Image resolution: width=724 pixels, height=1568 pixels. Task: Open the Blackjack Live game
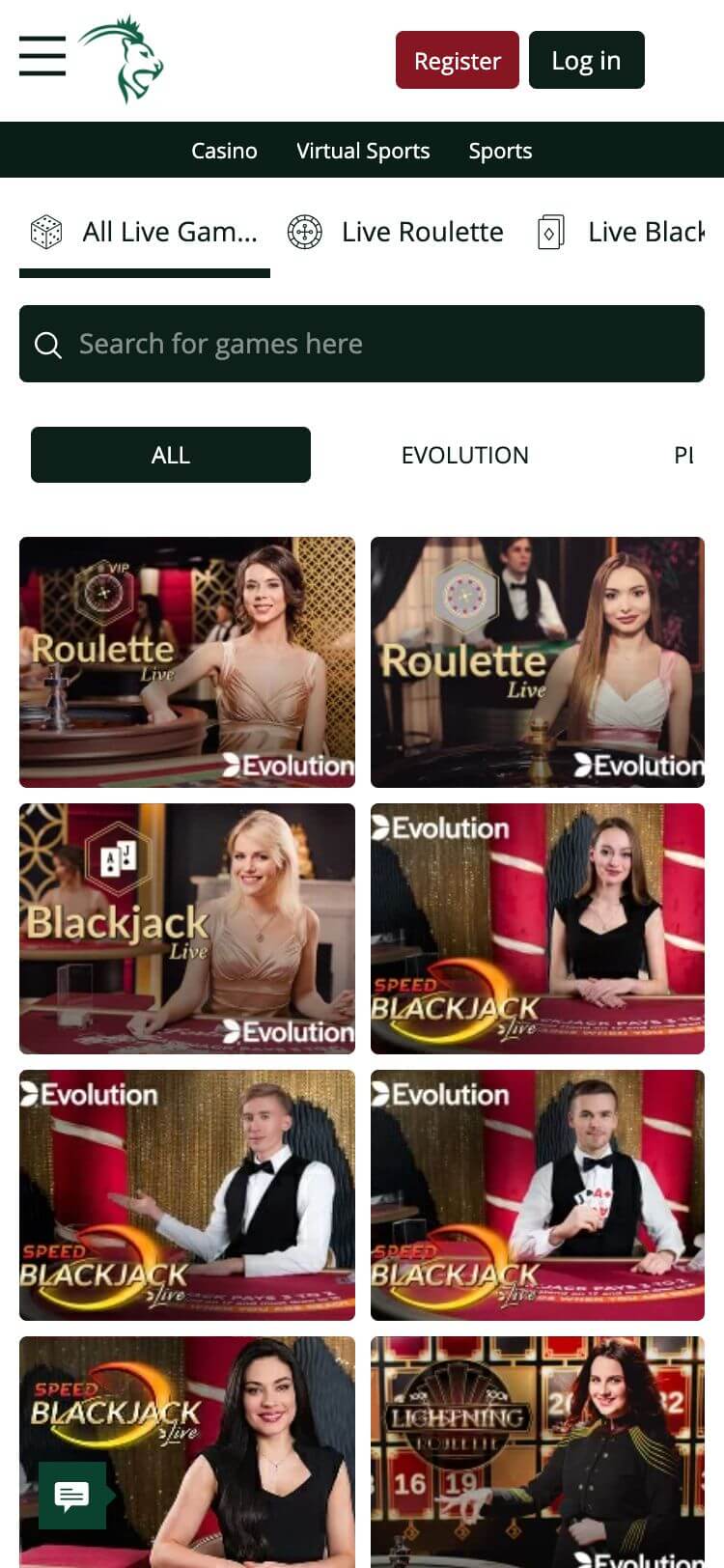point(187,929)
